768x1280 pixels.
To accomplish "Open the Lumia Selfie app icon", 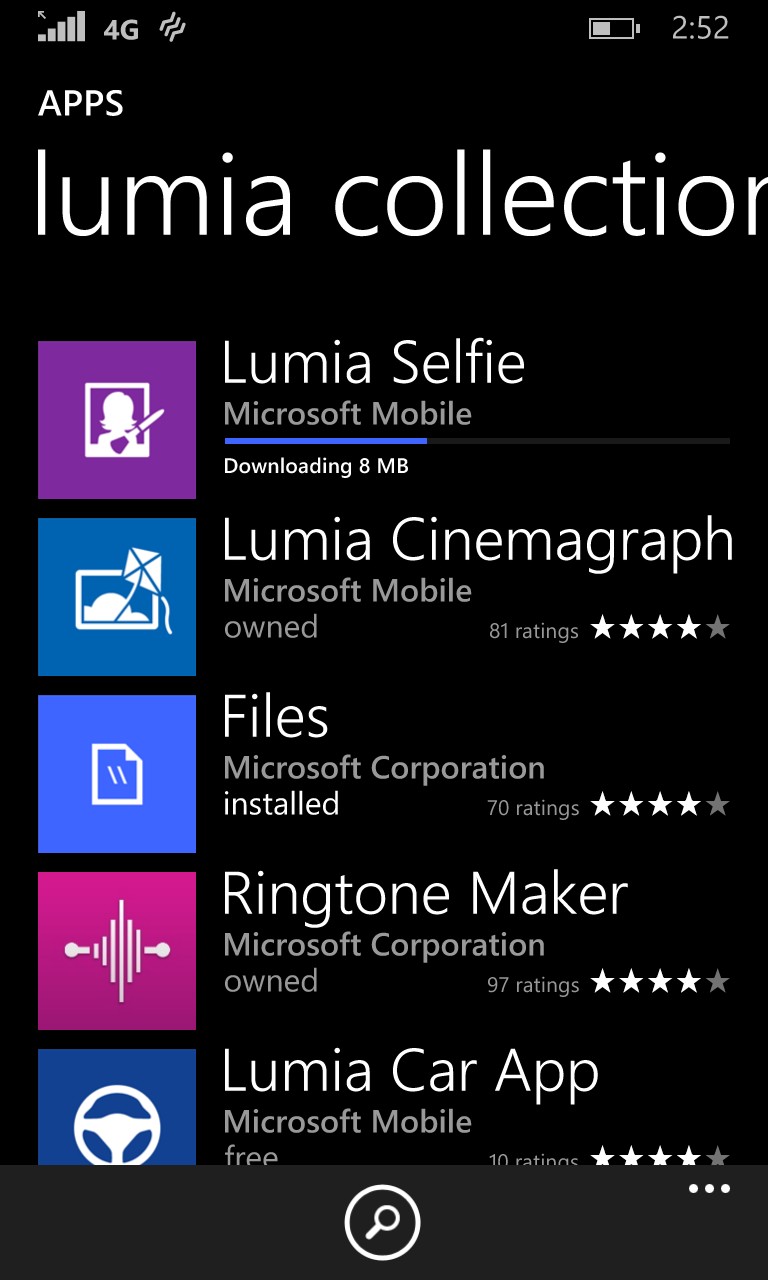I will [116, 419].
